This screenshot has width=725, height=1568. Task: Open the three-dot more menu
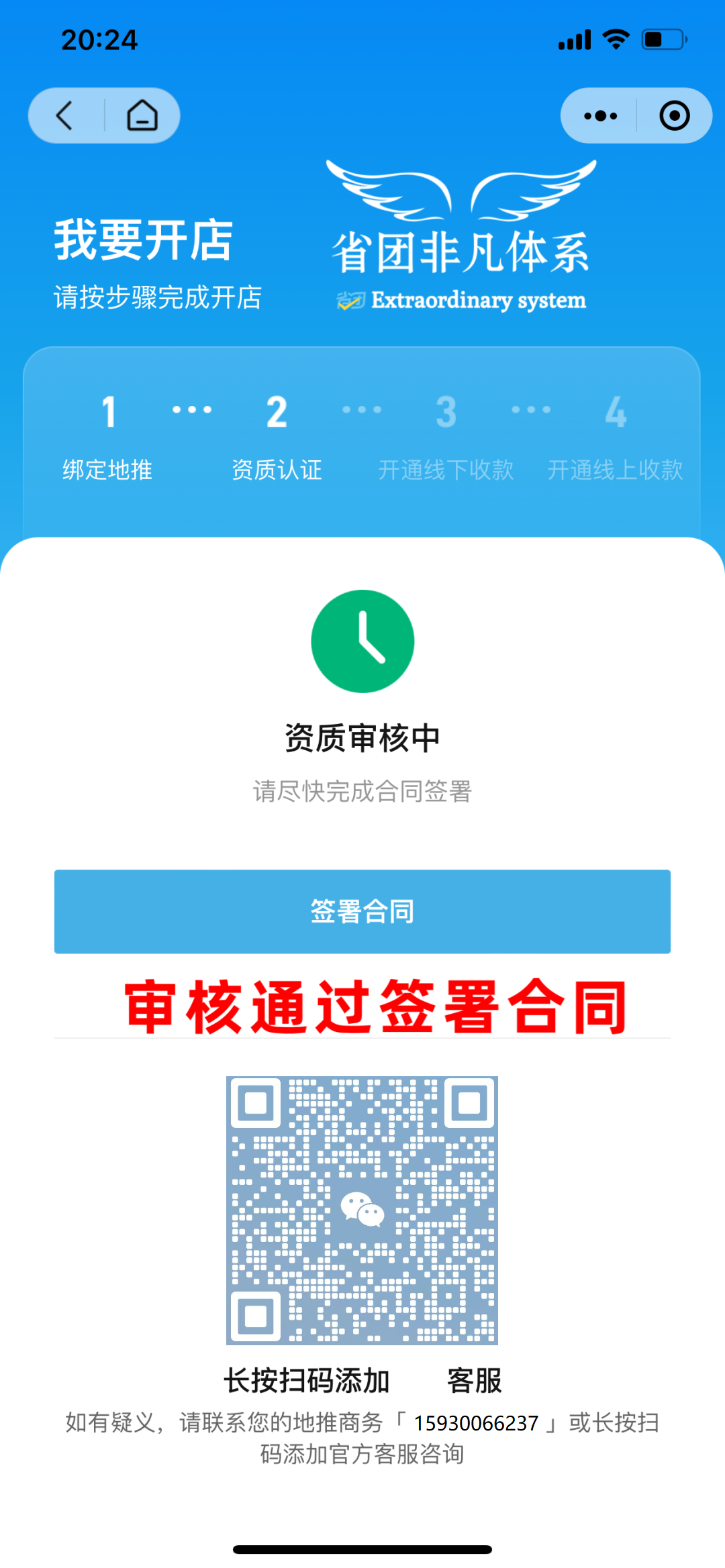pos(600,115)
